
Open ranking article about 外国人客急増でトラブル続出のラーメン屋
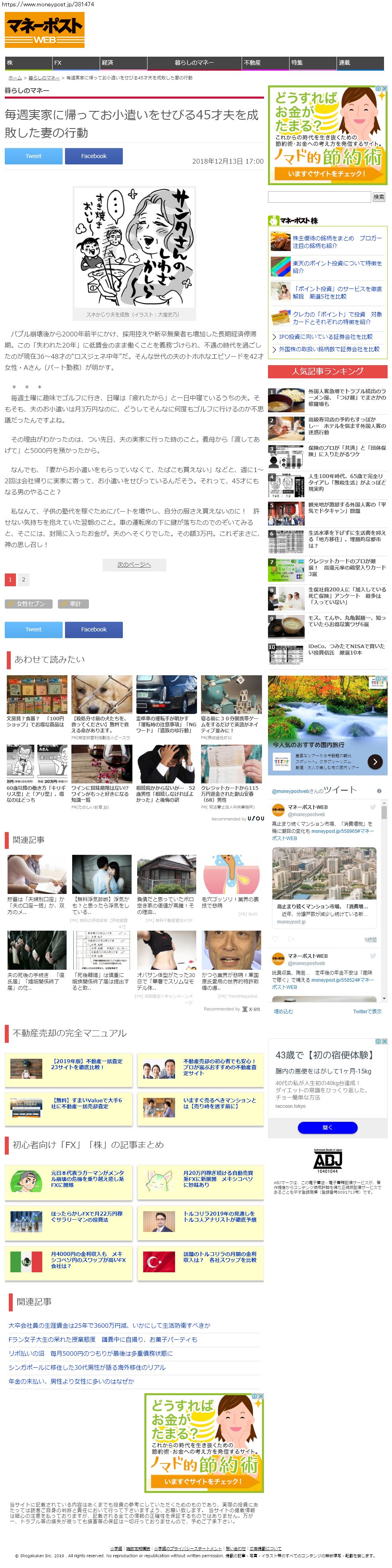point(347,397)
